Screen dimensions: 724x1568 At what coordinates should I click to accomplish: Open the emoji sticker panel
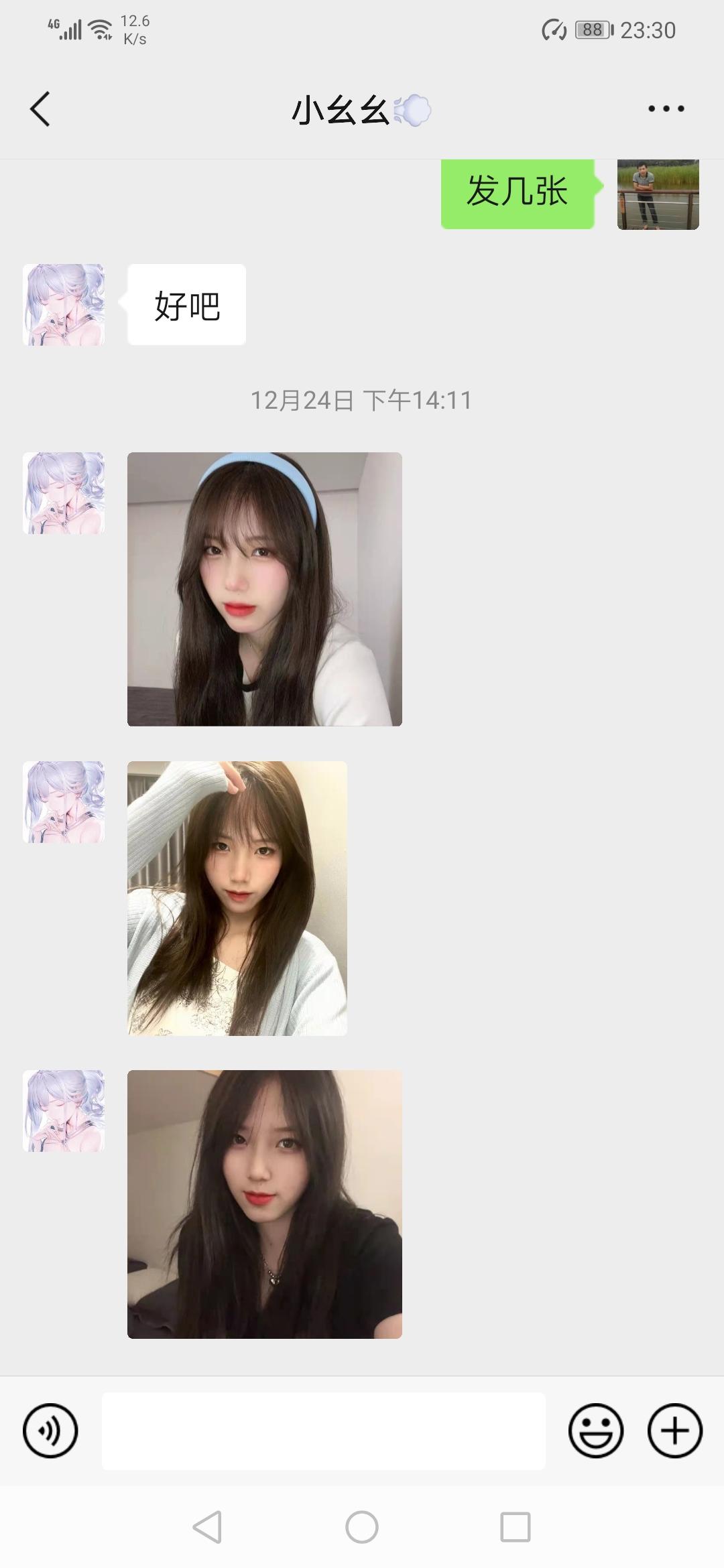(595, 1431)
